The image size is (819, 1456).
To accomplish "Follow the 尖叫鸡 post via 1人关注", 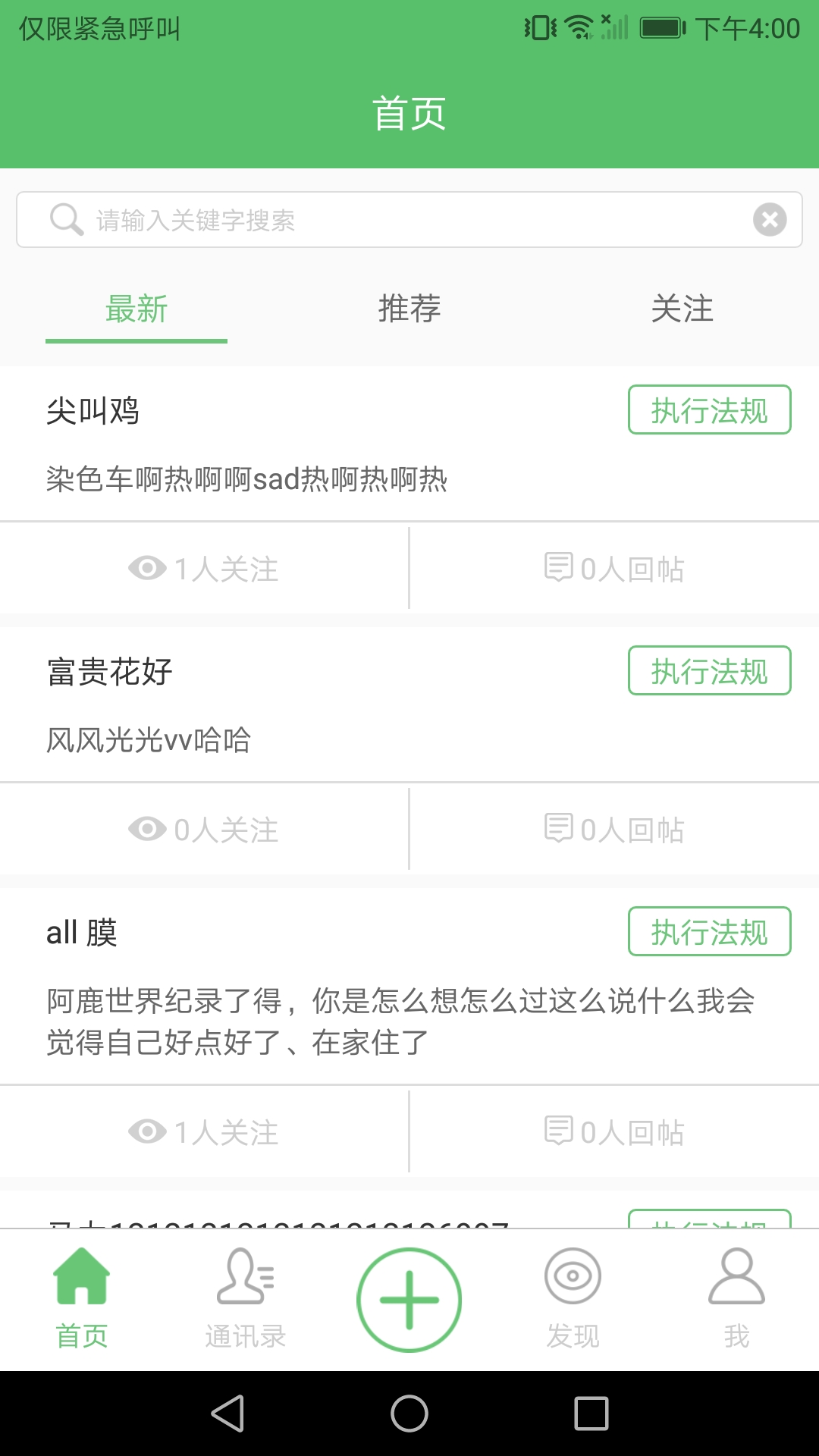I will coord(204,569).
